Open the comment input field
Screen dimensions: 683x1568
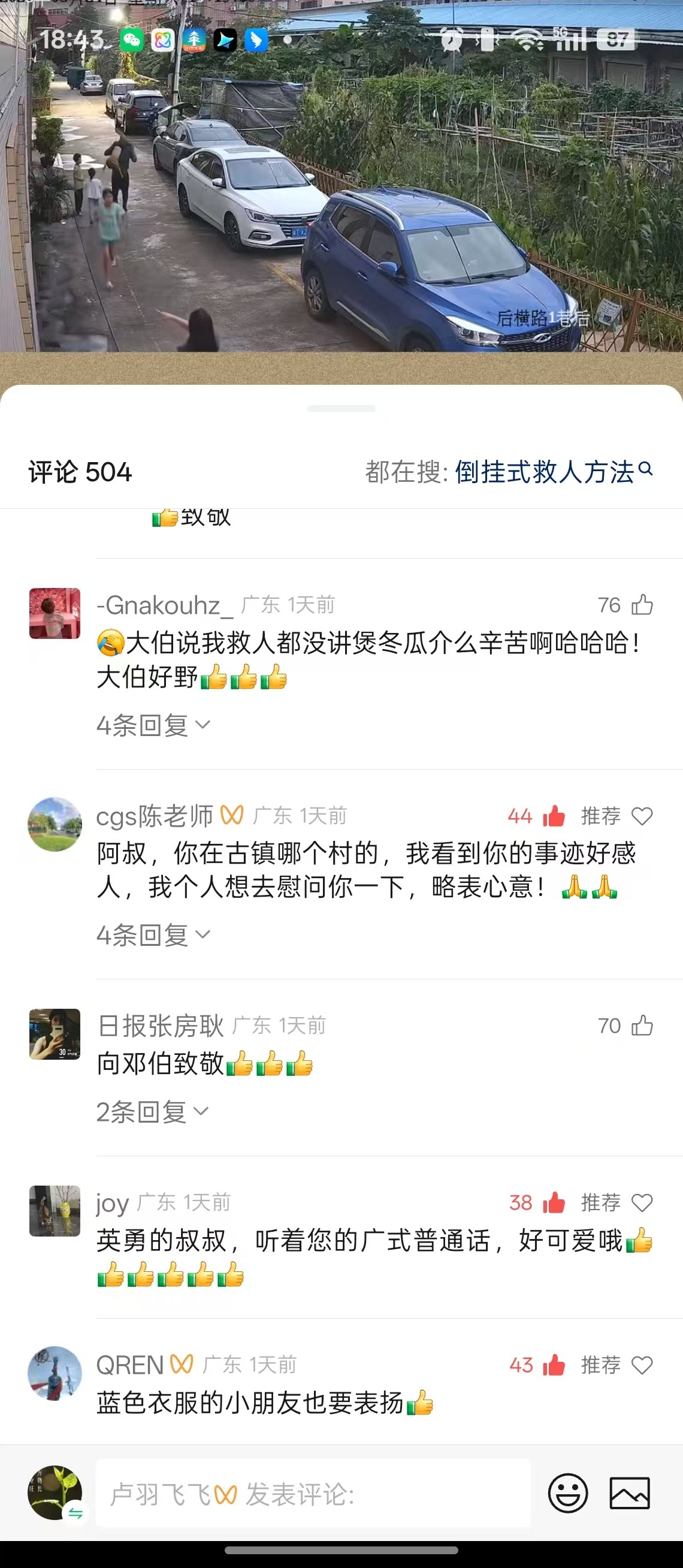313,1493
